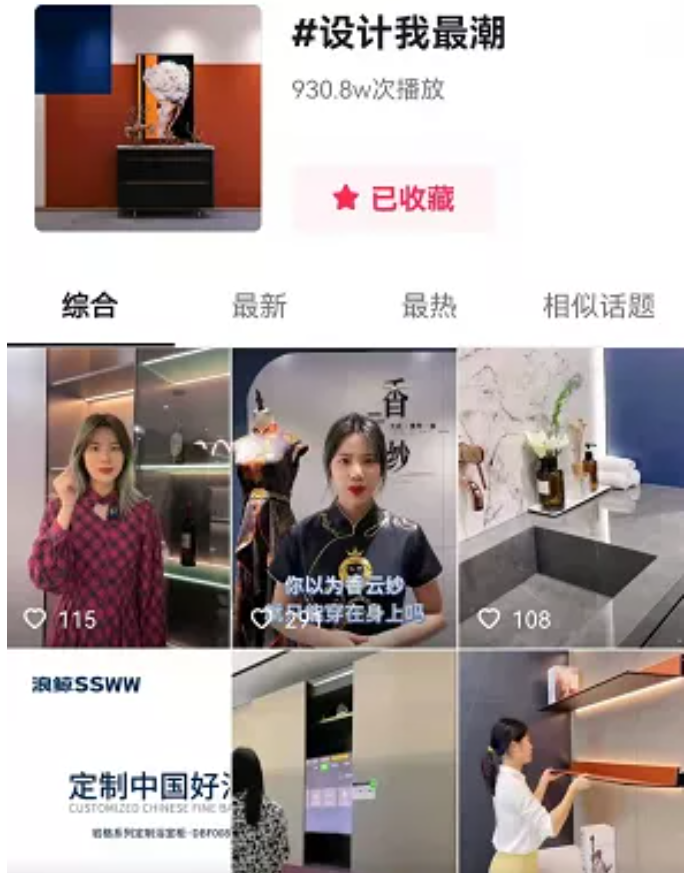690x873 pixels.
Task: Open the #设计我最潮 topic cover image
Action: (x=148, y=118)
